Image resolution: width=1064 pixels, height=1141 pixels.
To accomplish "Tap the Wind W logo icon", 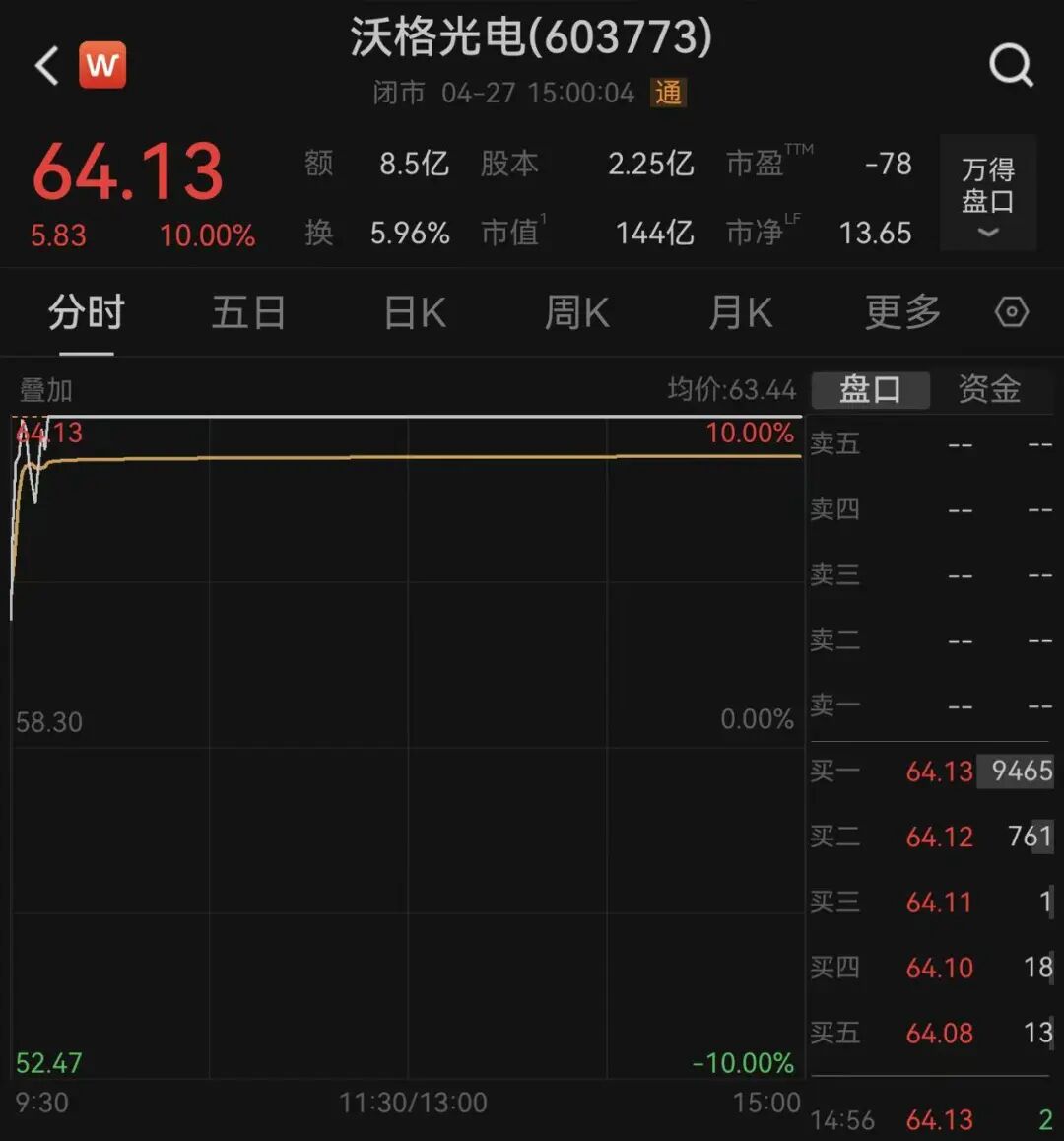I will click(102, 64).
